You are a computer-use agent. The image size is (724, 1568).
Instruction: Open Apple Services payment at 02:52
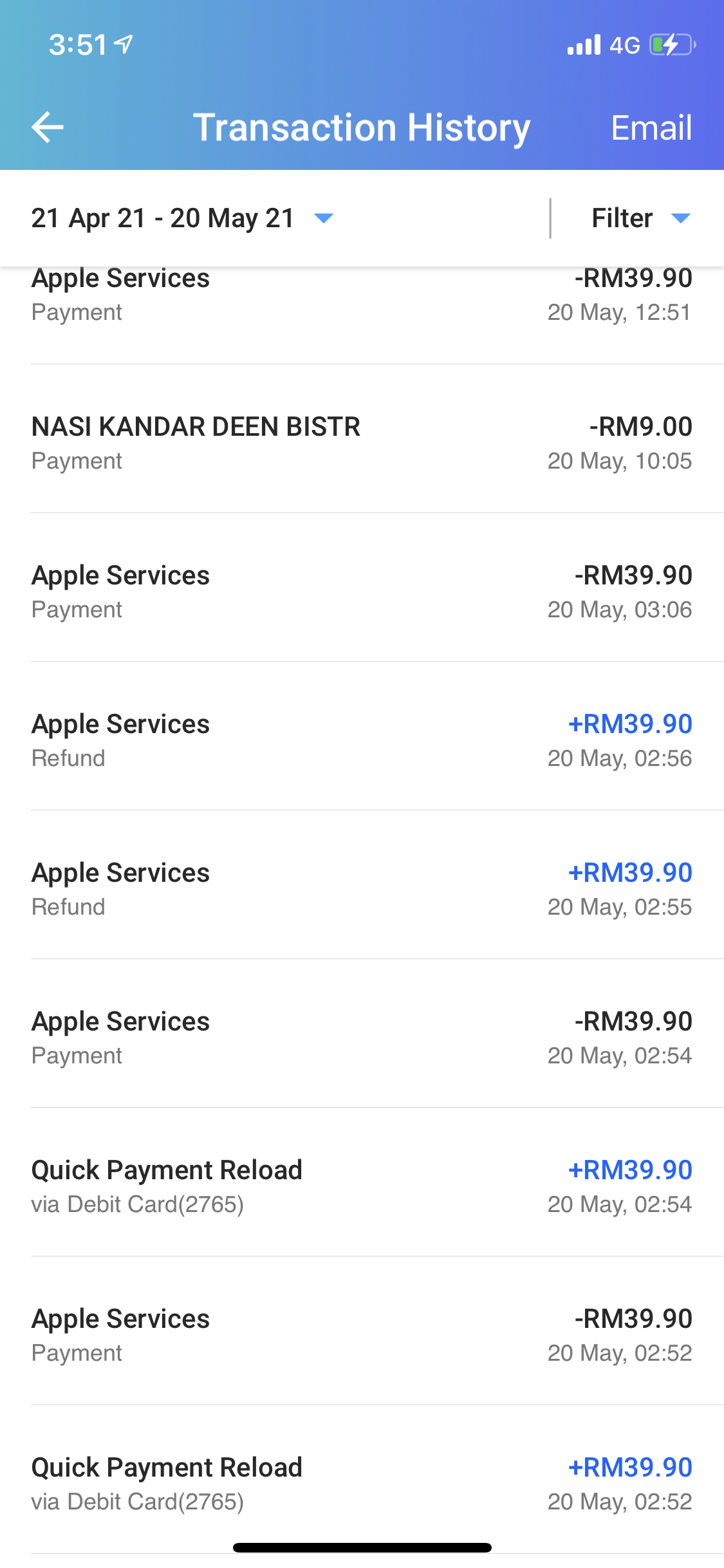coord(362,1335)
